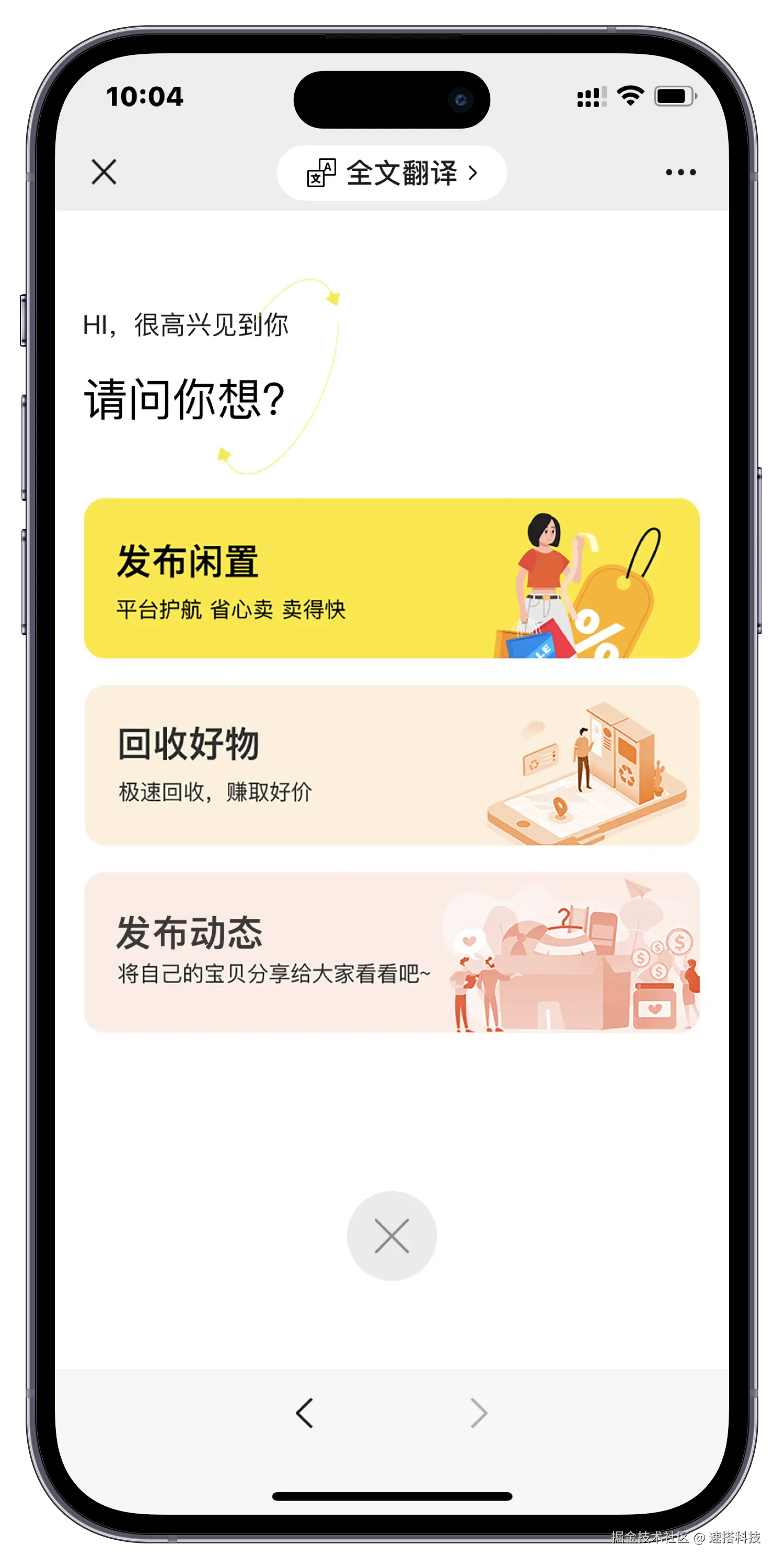Open the three-dot overflow menu
The image size is (784, 1568).
point(680,172)
